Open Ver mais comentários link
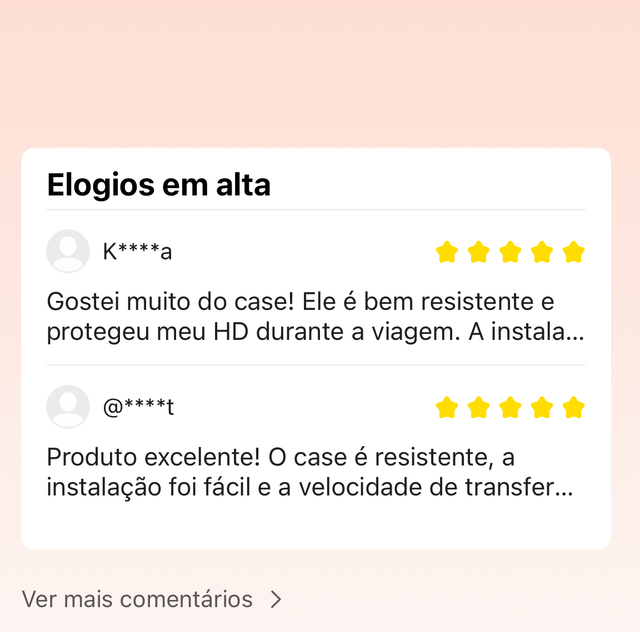 pyautogui.click(x=152, y=599)
